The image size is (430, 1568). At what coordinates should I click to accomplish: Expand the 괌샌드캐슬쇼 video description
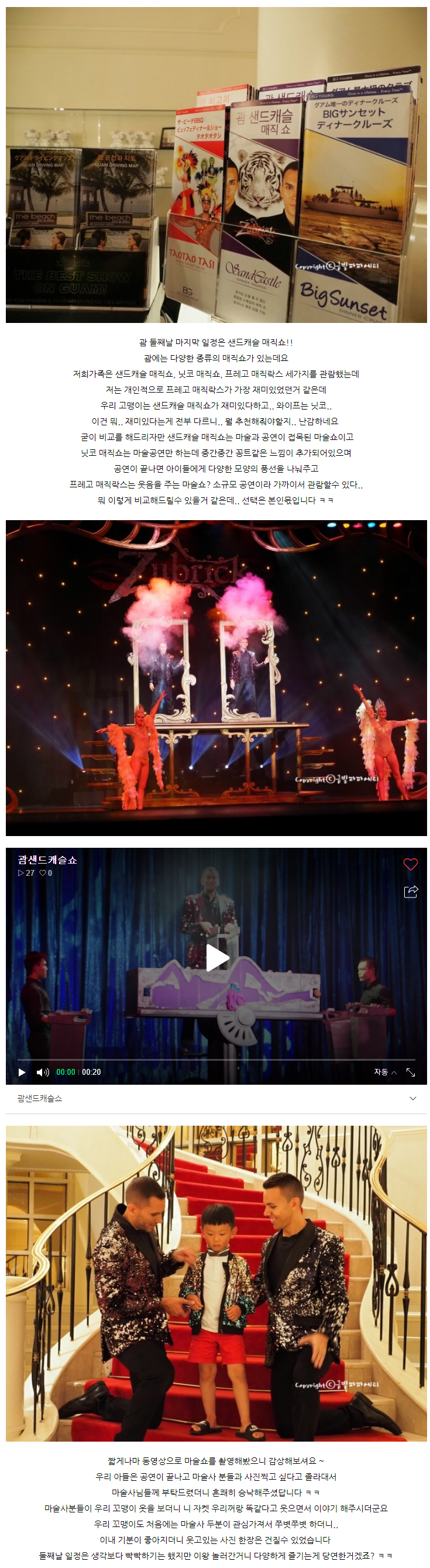click(x=412, y=1098)
